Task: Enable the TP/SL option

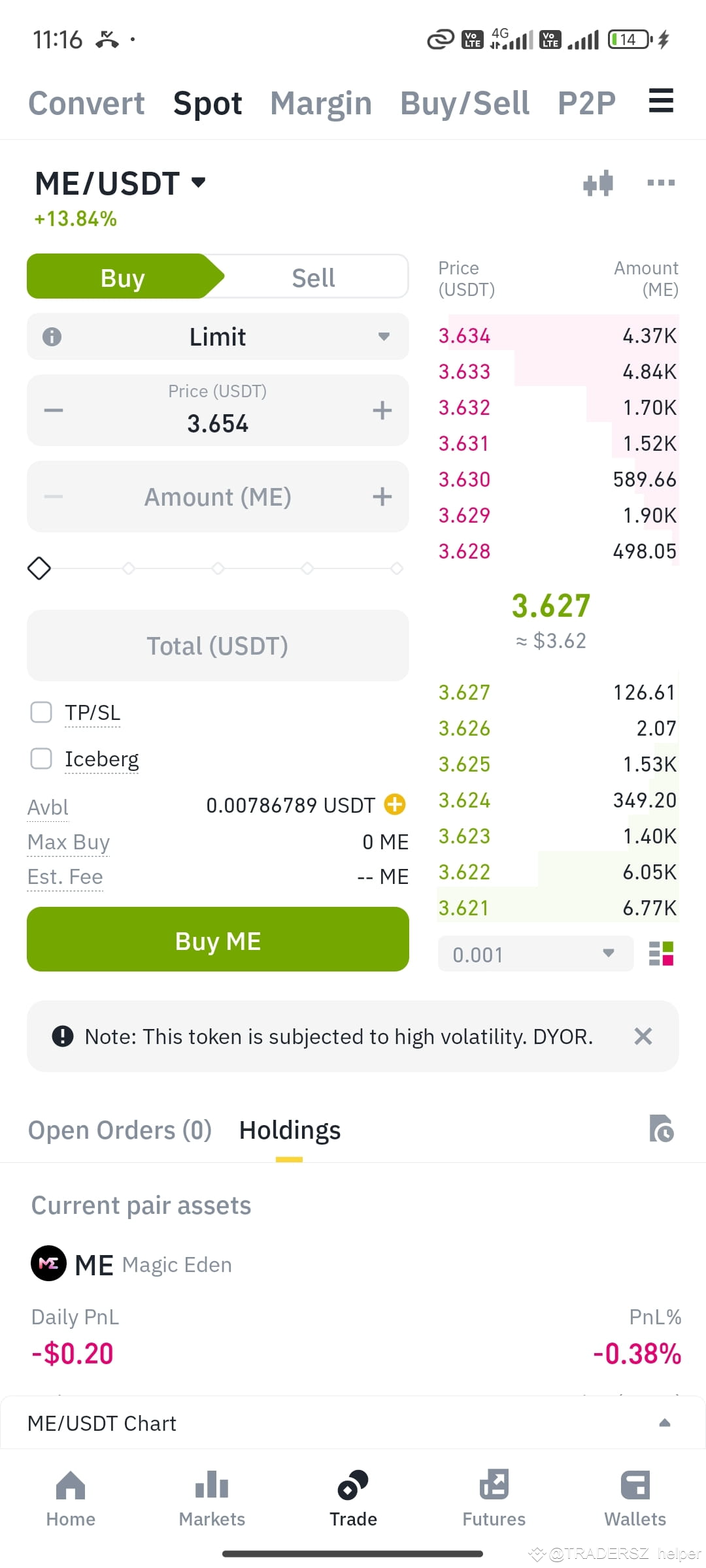Action: pos(41,712)
